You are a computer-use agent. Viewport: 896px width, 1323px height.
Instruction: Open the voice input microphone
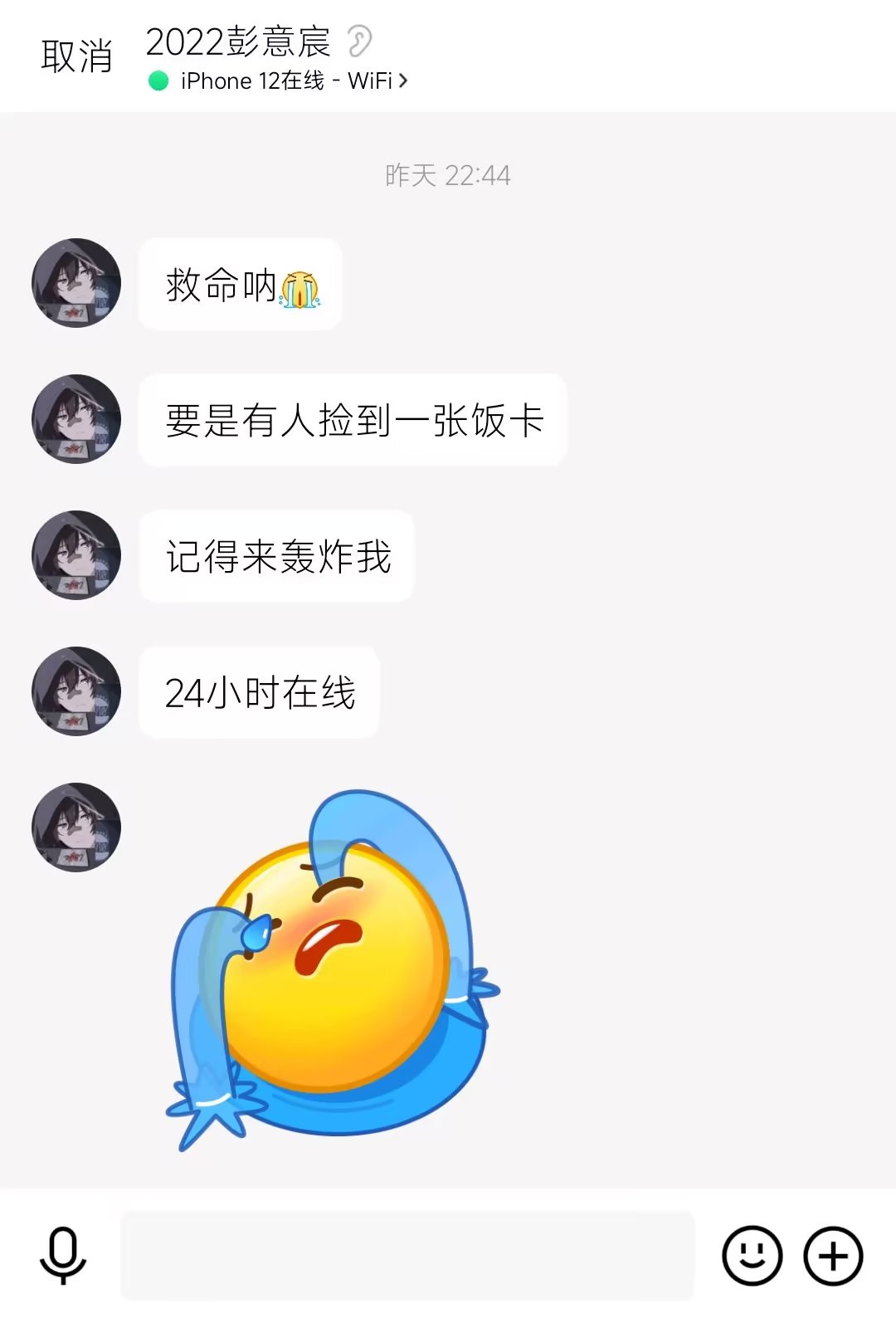tap(63, 1255)
